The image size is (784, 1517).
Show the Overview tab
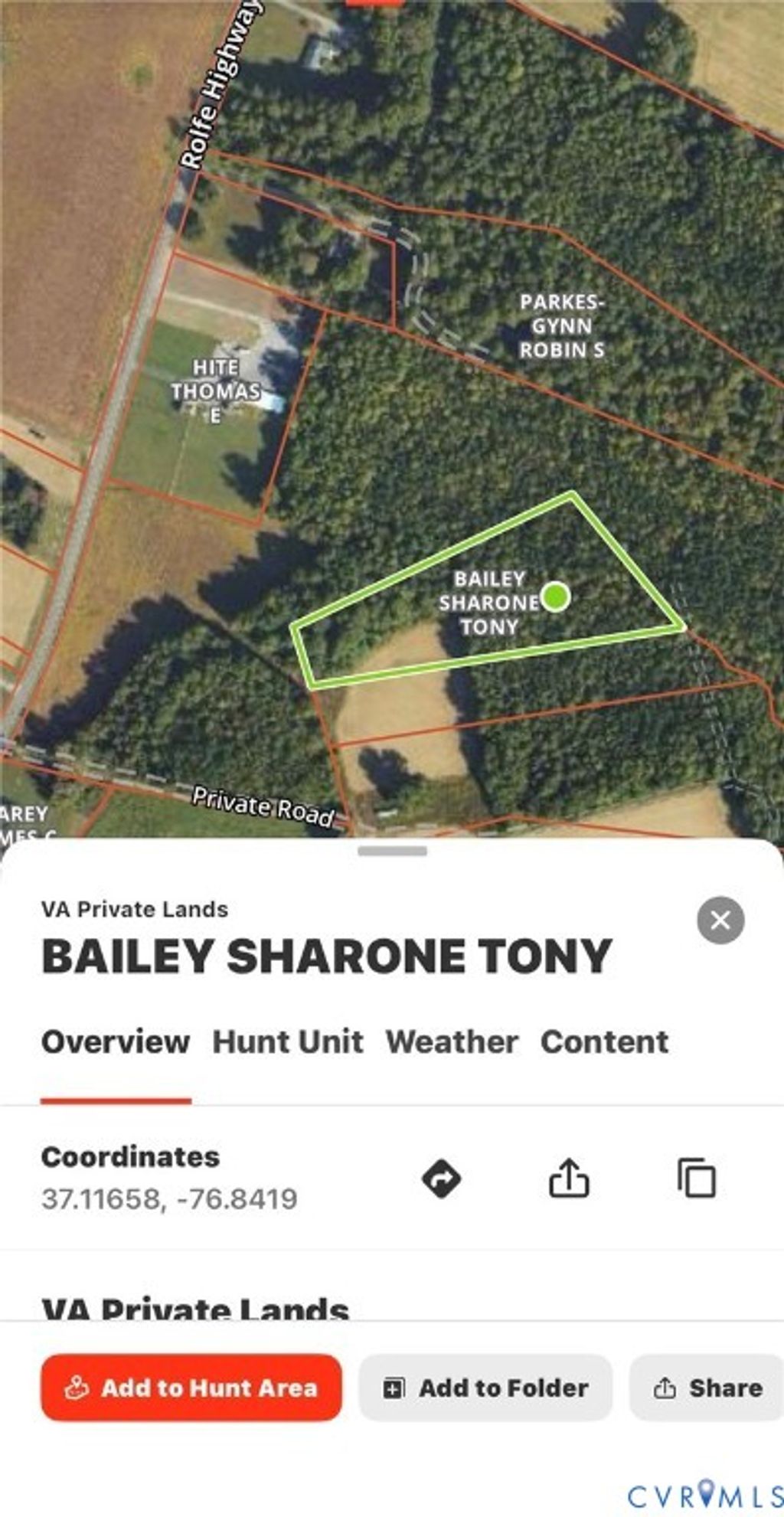[116, 1041]
